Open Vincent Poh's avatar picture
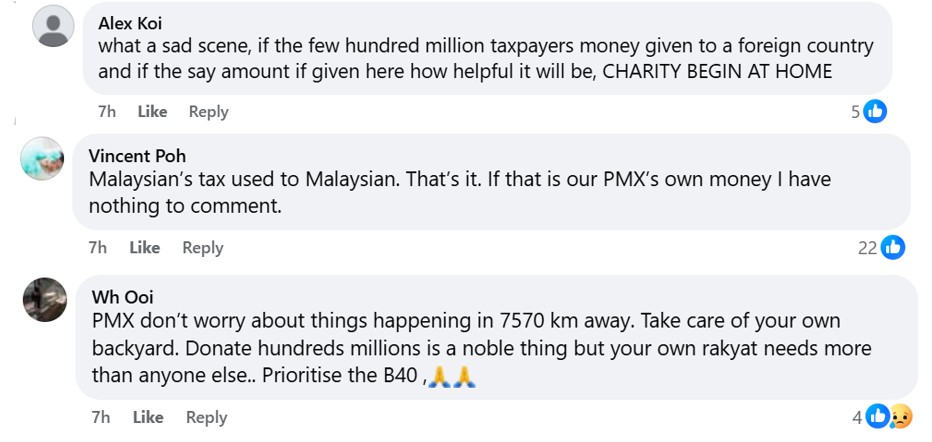Screen dimensions: 932x442 [43, 158]
